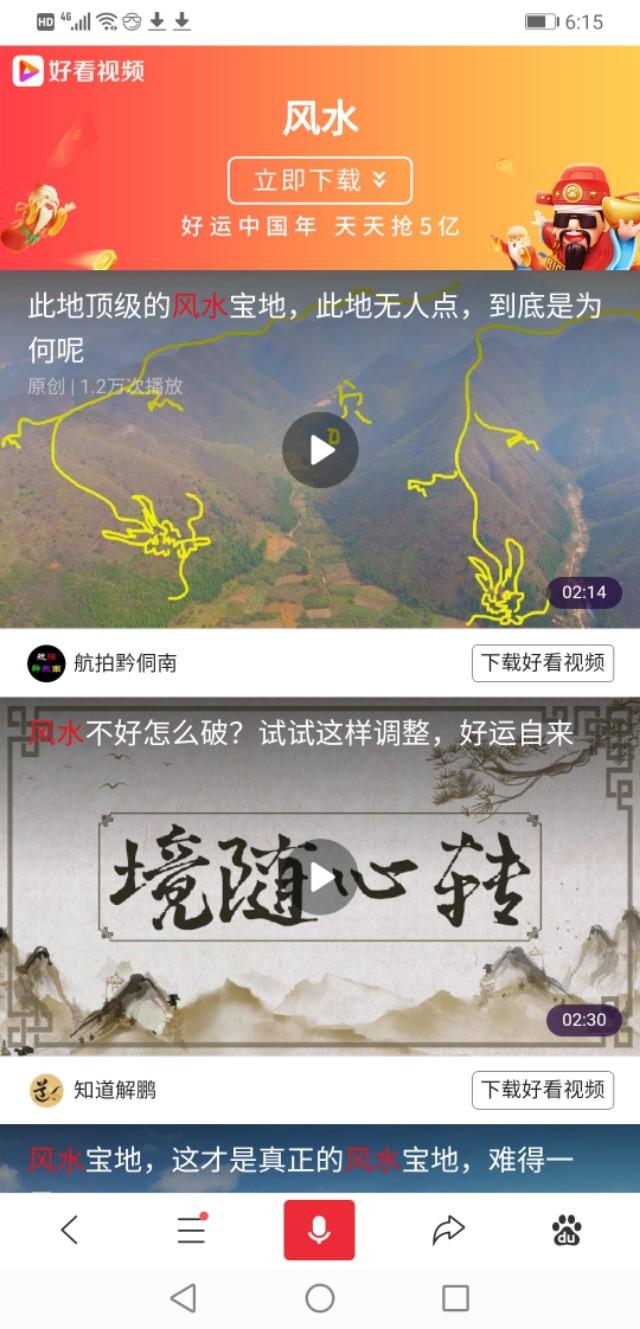640x1329 pixels.
Task: Tap the system home button
Action: click(x=320, y=1298)
